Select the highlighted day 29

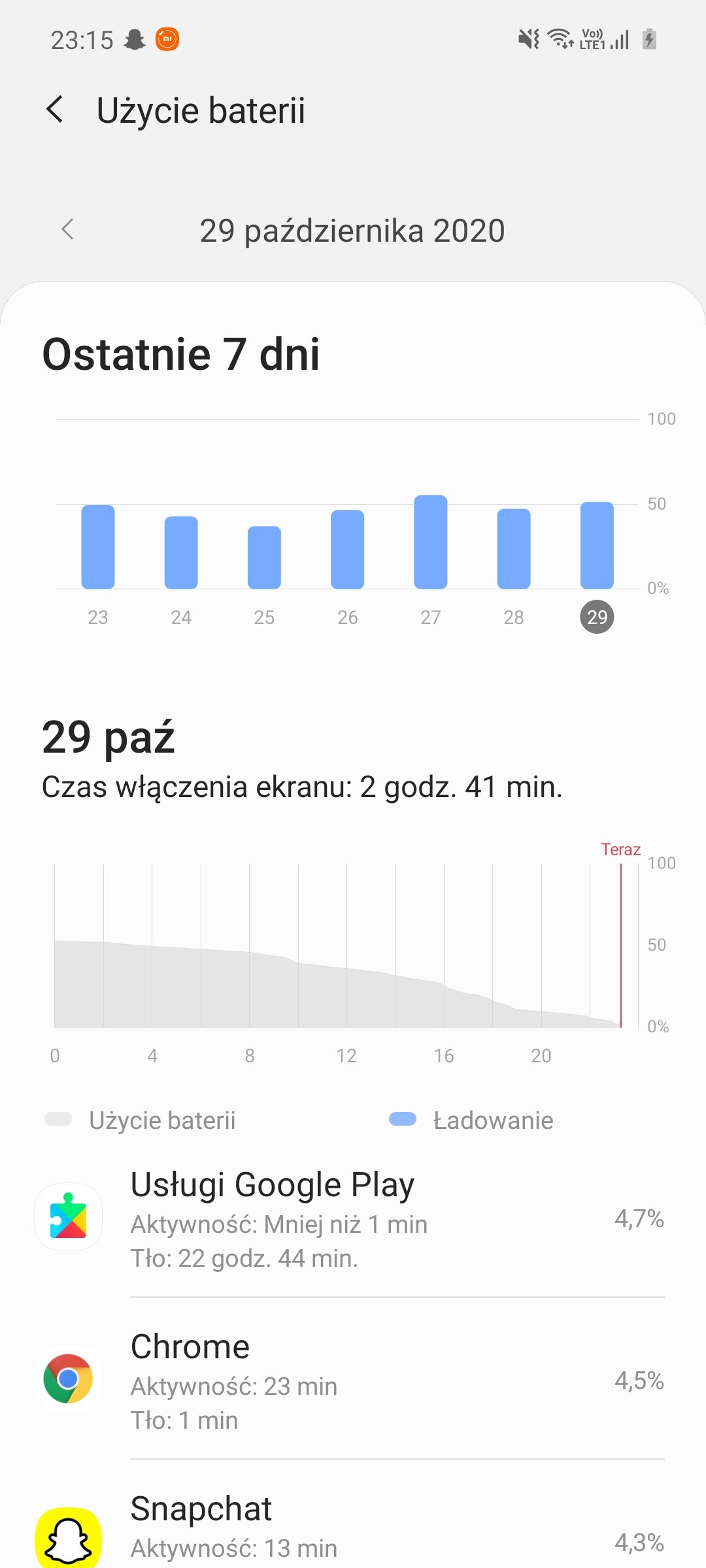(597, 617)
